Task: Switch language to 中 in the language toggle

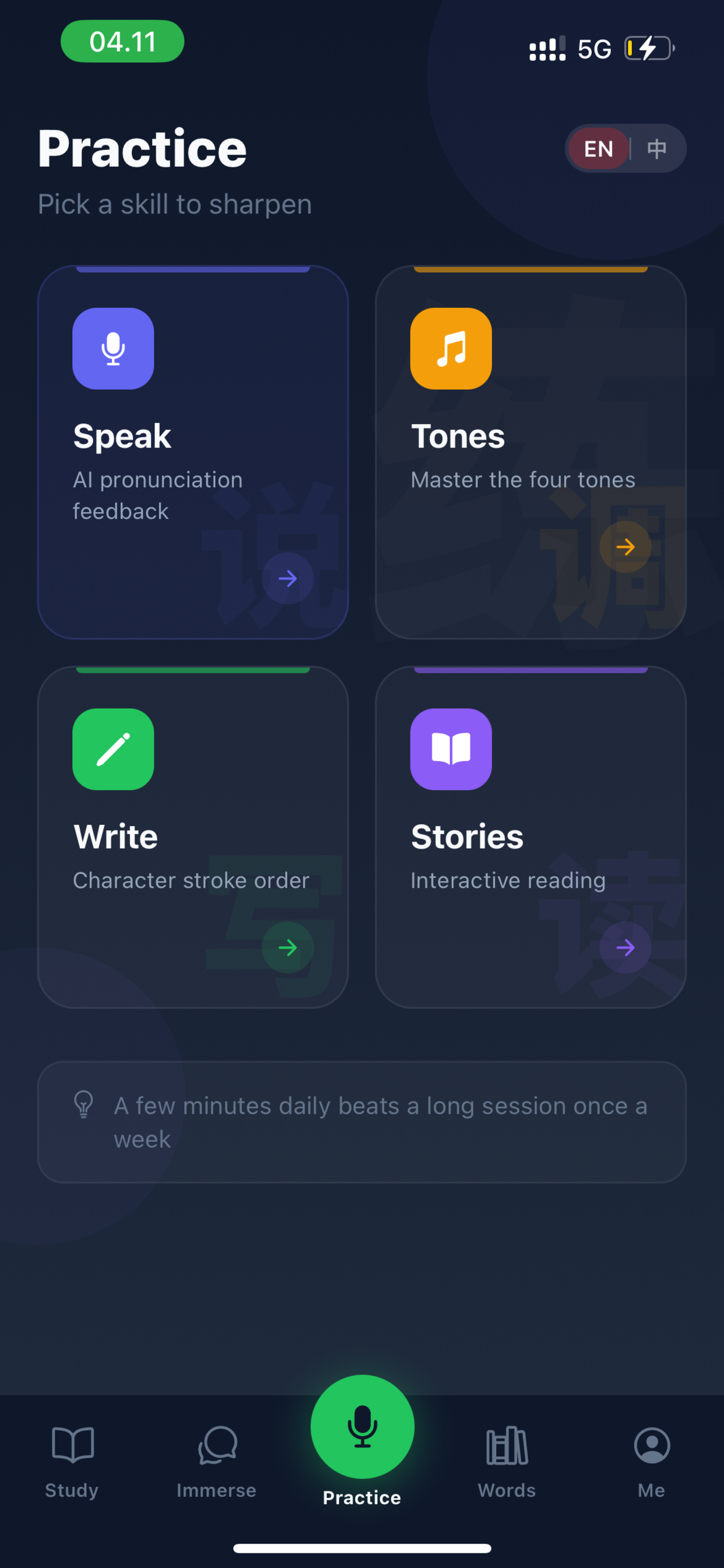Action: coord(657,148)
